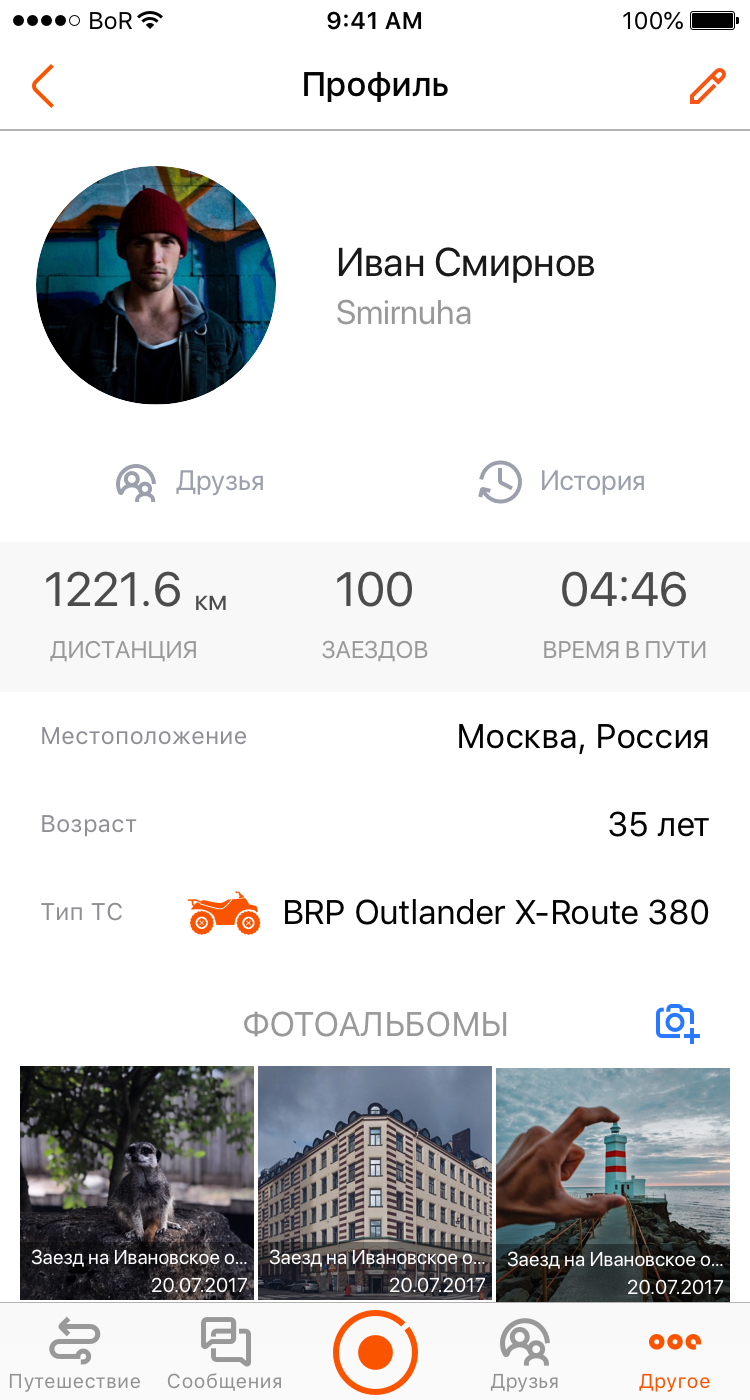Open the striped building photo album

click(375, 1182)
